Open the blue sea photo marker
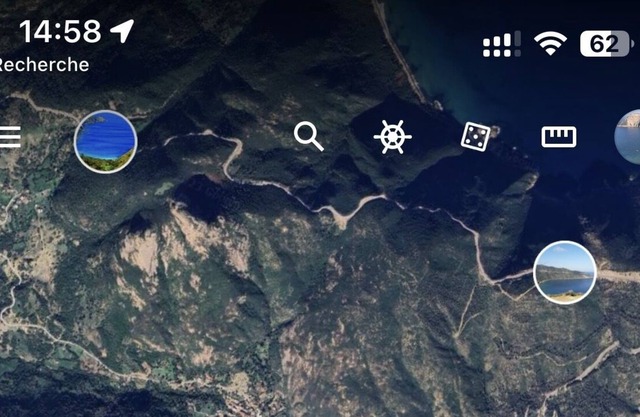This screenshot has width=640, height=417. click(x=105, y=141)
